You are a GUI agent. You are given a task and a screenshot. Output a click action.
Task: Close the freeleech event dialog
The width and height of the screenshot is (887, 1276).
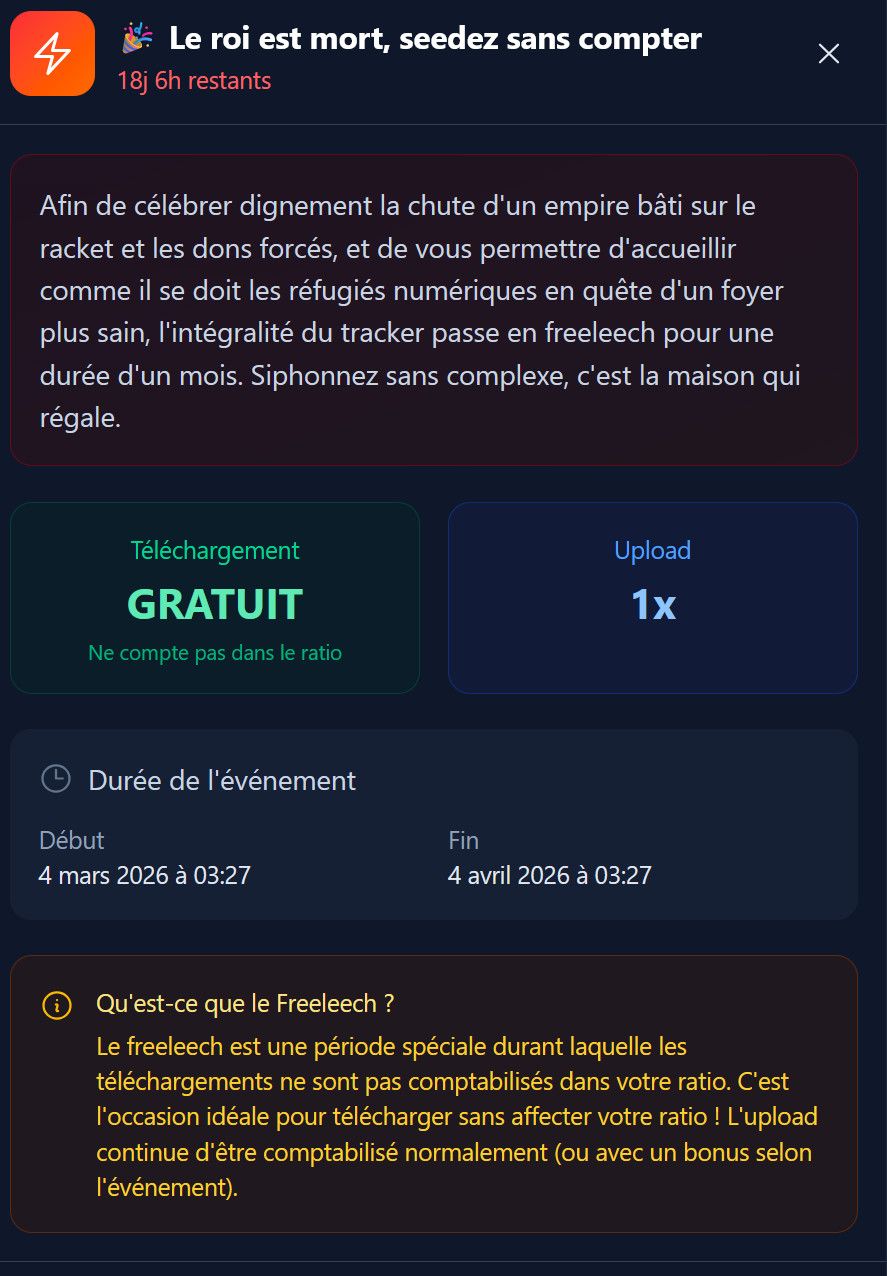[828, 54]
